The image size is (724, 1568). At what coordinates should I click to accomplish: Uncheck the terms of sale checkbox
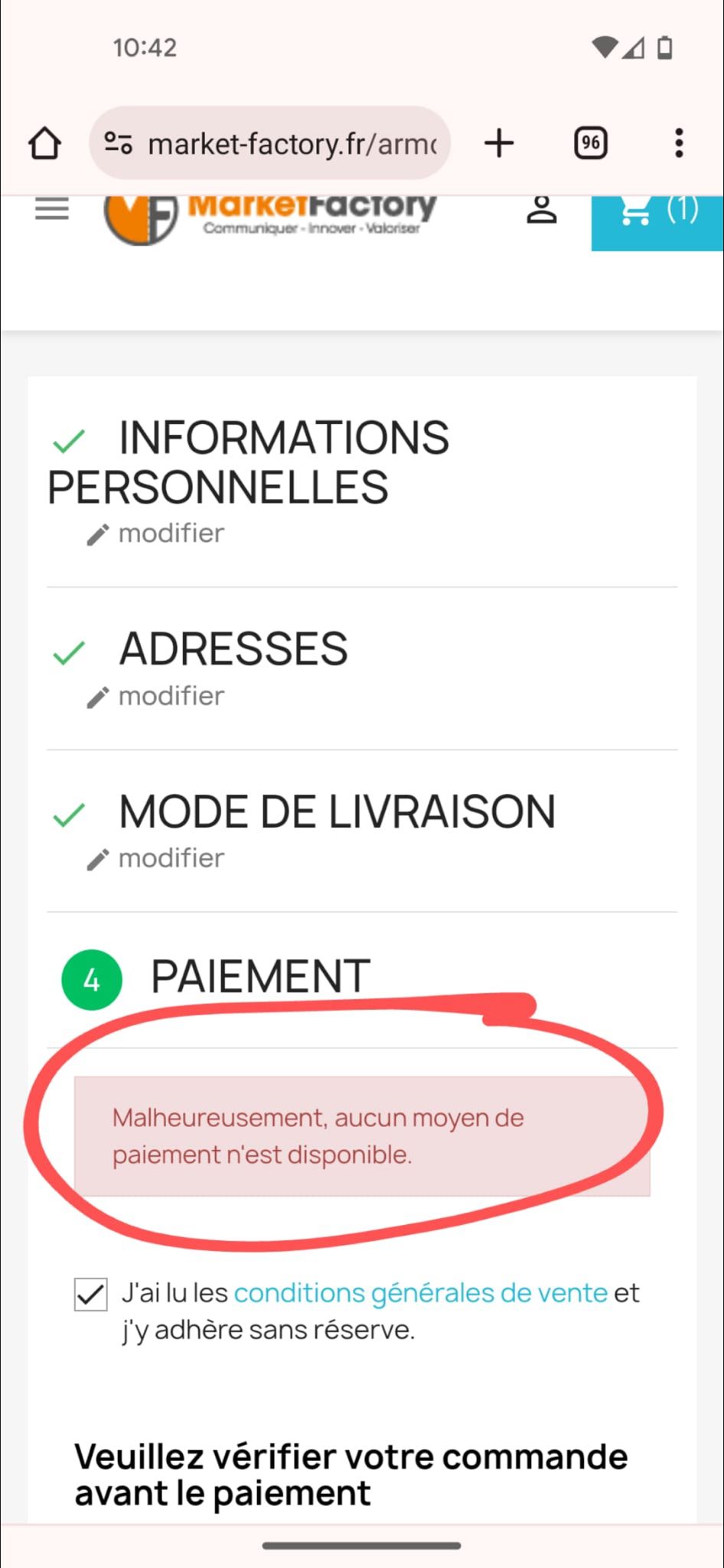90,1295
